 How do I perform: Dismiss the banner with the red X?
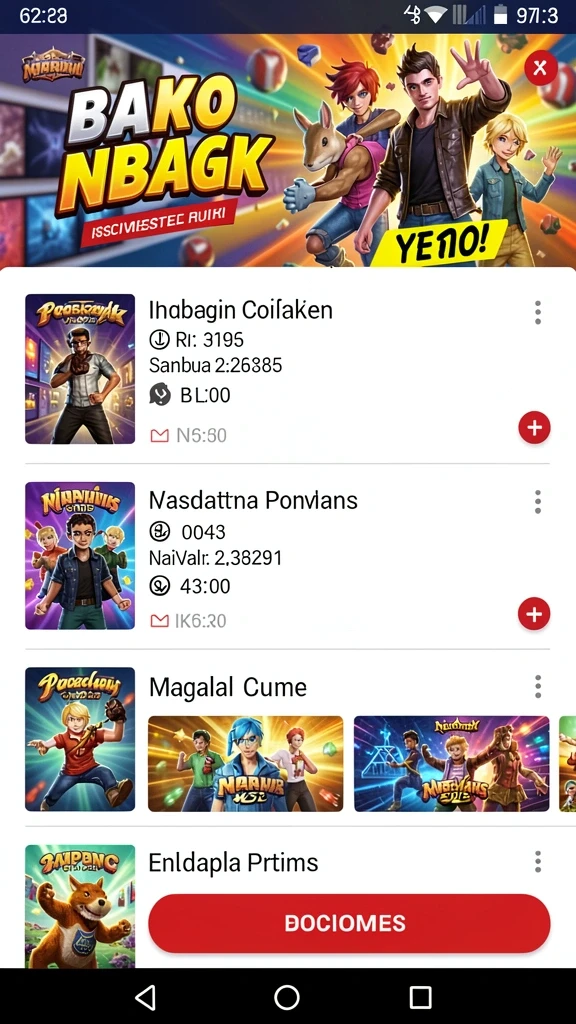[x=540, y=68]
